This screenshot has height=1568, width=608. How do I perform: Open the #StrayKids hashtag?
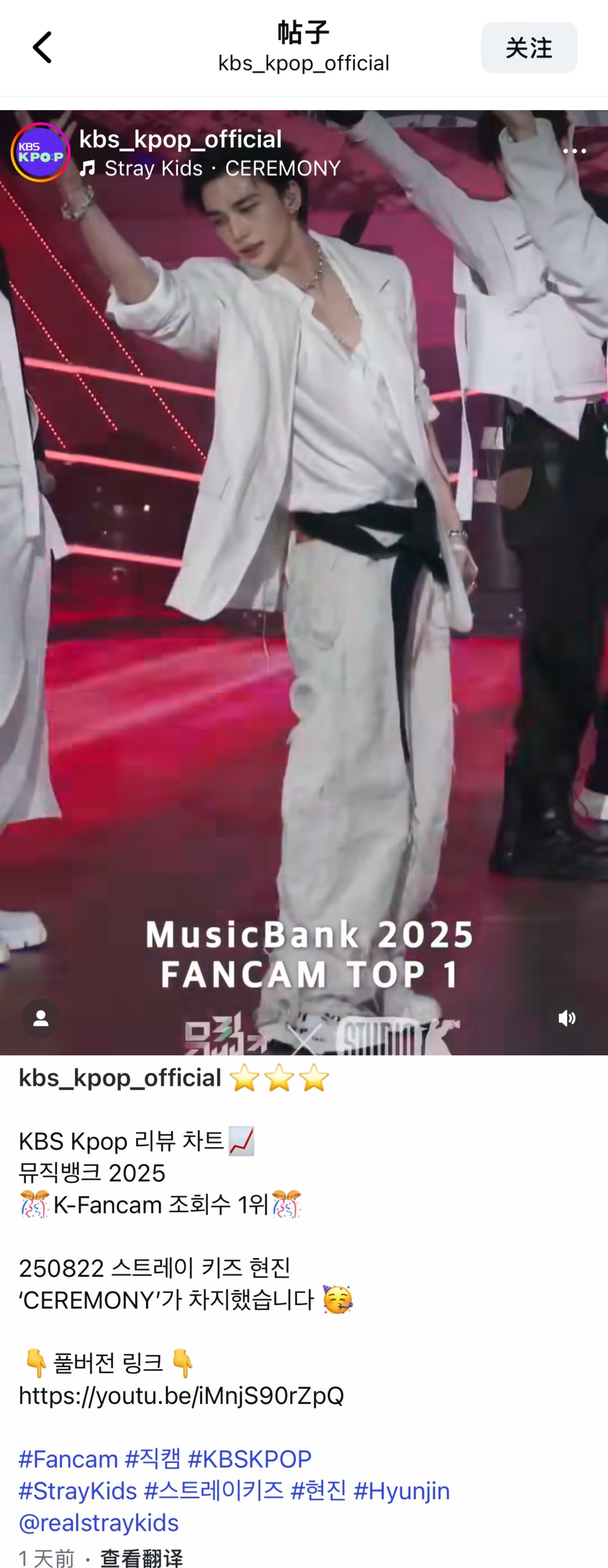point(76,1491)
